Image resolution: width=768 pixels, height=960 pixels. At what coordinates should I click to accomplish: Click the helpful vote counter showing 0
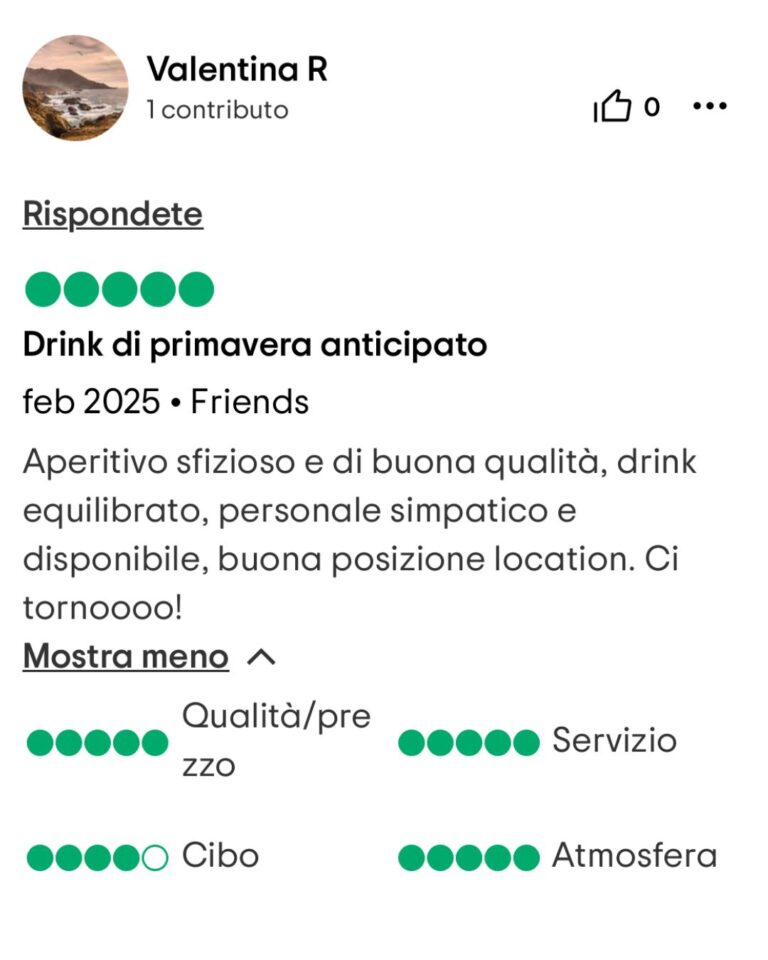point(651,105)
